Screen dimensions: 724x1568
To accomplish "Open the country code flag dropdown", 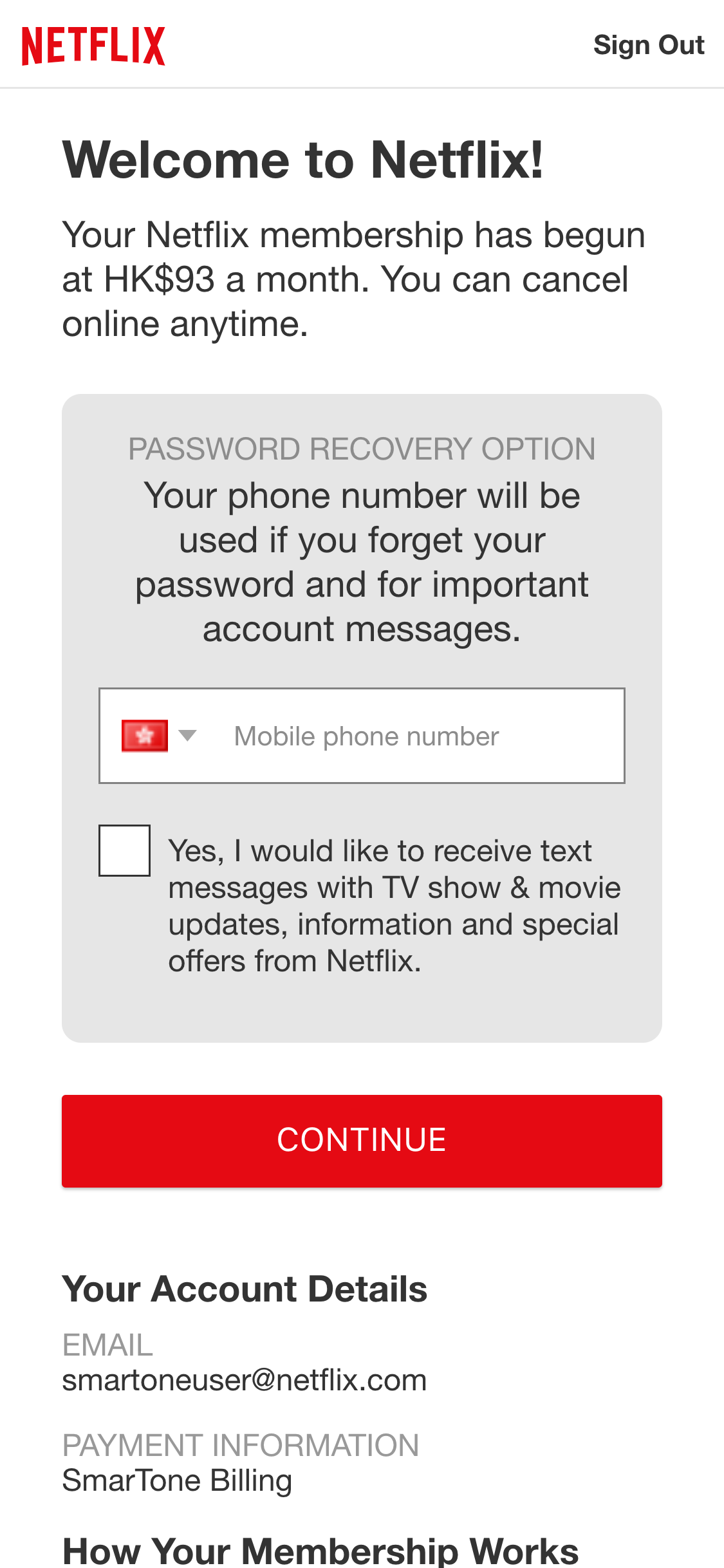I will coord(158,736).
